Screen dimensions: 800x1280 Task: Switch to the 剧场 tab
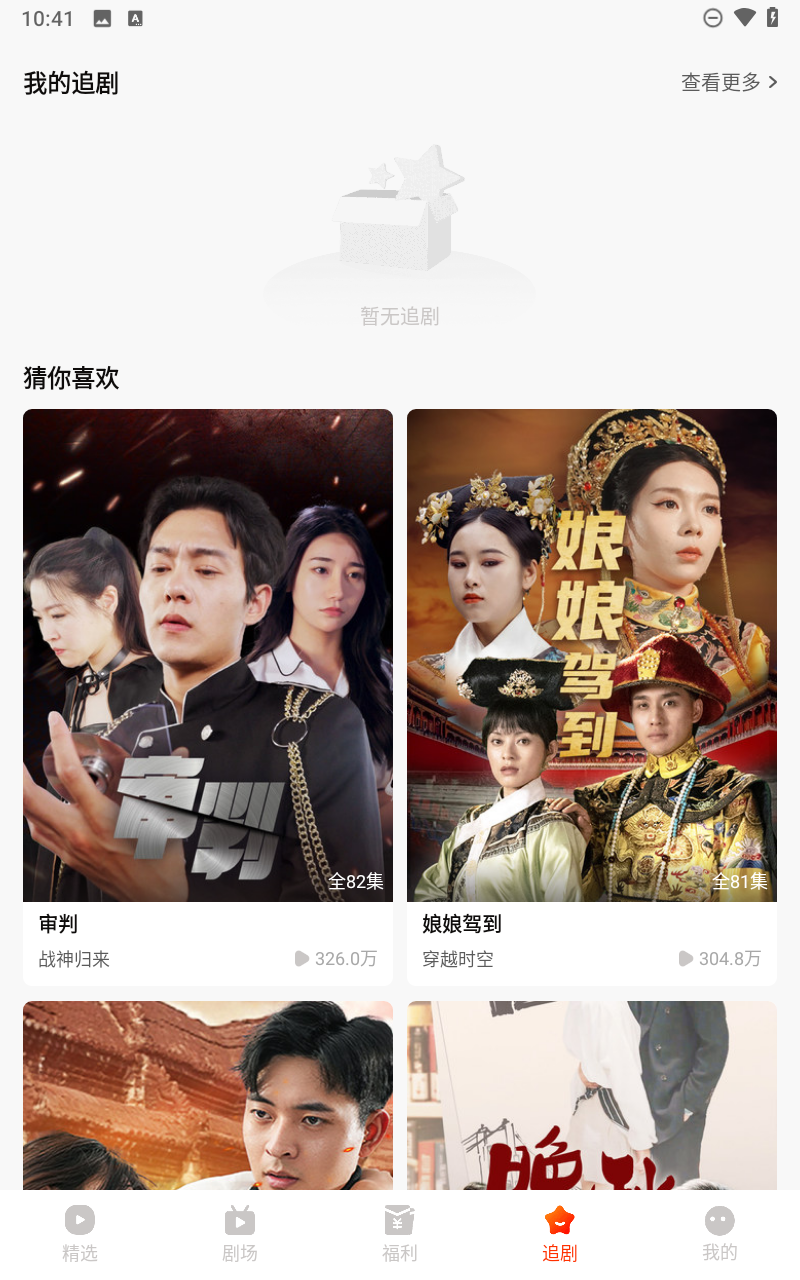[x=240, y=1234]
